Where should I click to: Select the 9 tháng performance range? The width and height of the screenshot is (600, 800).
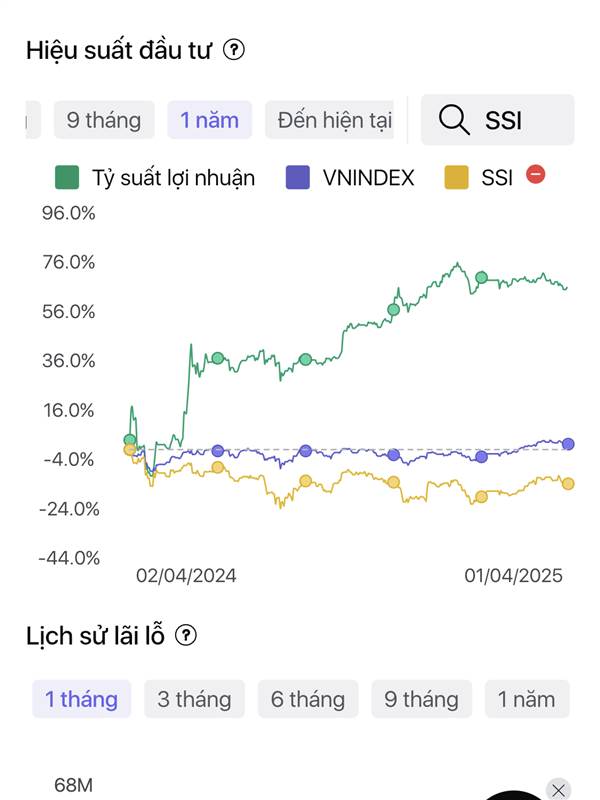pyautogui.click(x=104, y=121)
